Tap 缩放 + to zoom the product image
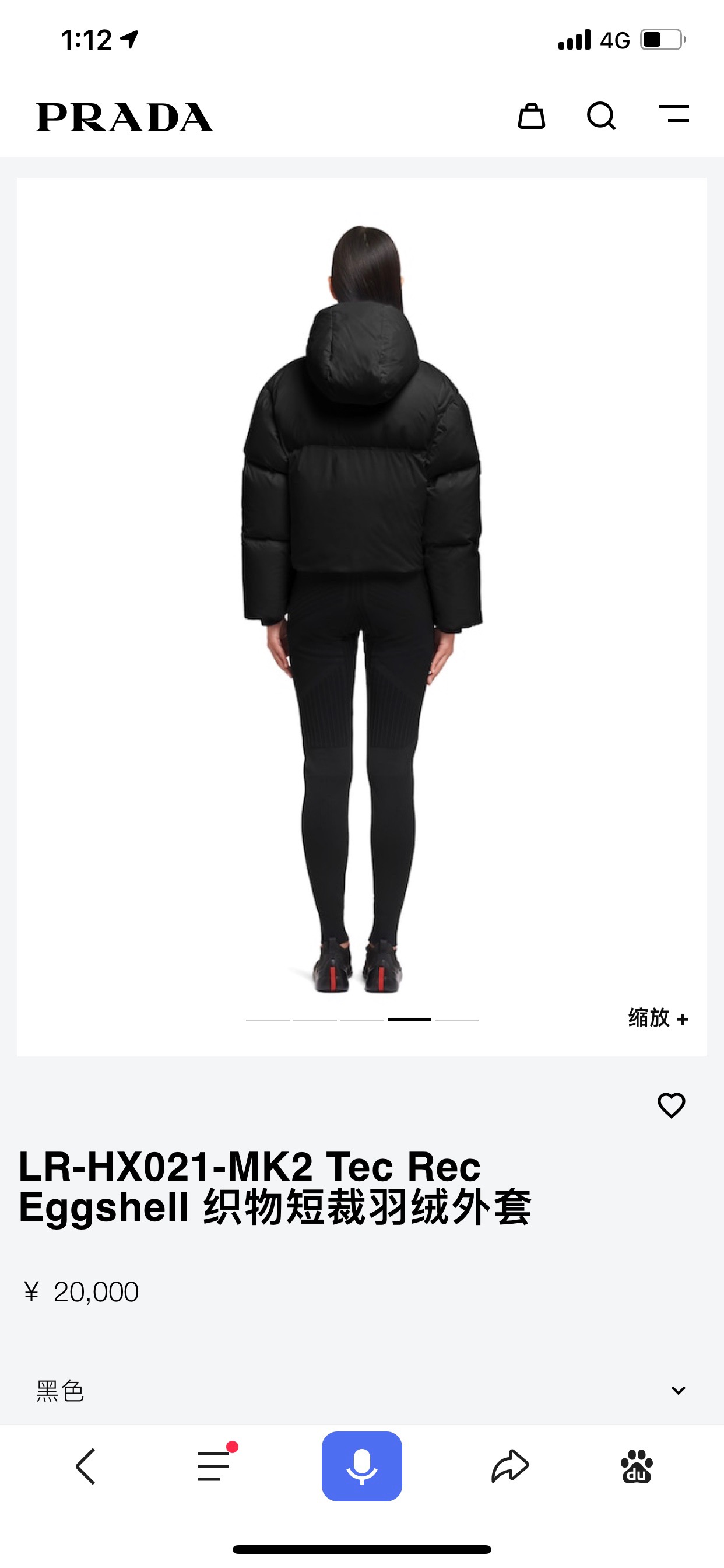Viewport: 724px width, 1568px height. click(x=658, y=1018)
